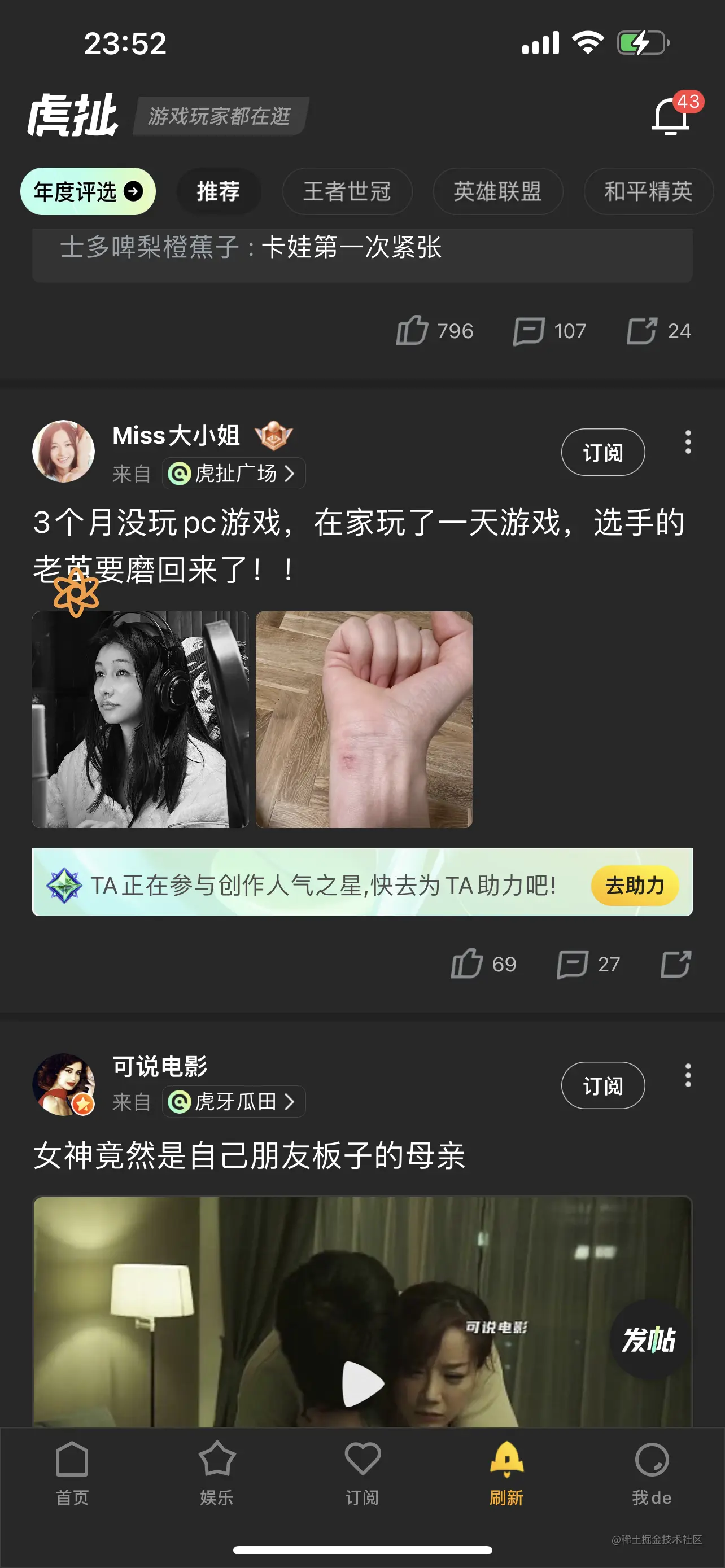The height and width of the screenshot is (1568, 725).
Task: Tap 去助力 to support the creator
Action: tap(634, 885)
